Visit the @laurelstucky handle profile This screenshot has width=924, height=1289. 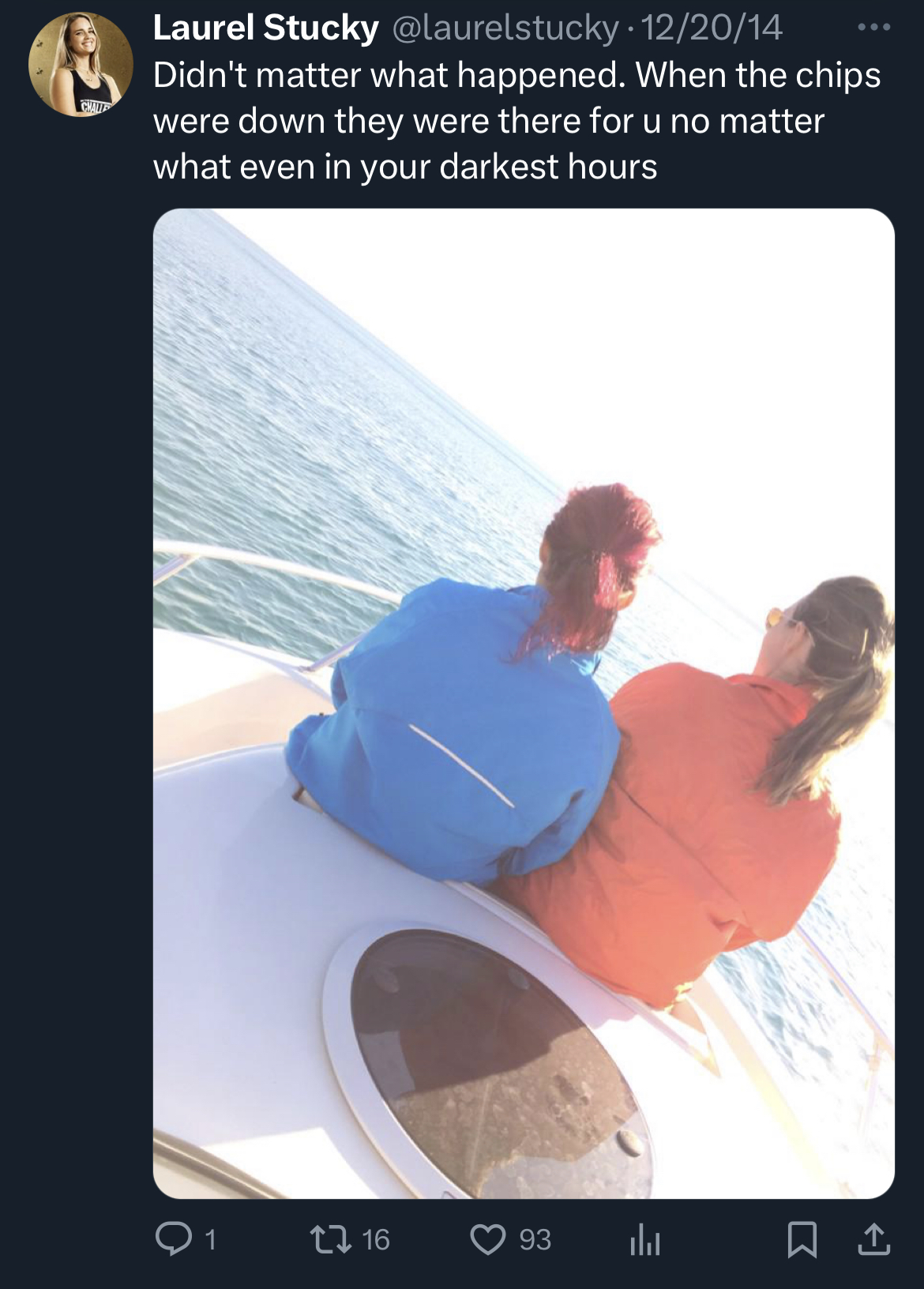pos(505,28)
